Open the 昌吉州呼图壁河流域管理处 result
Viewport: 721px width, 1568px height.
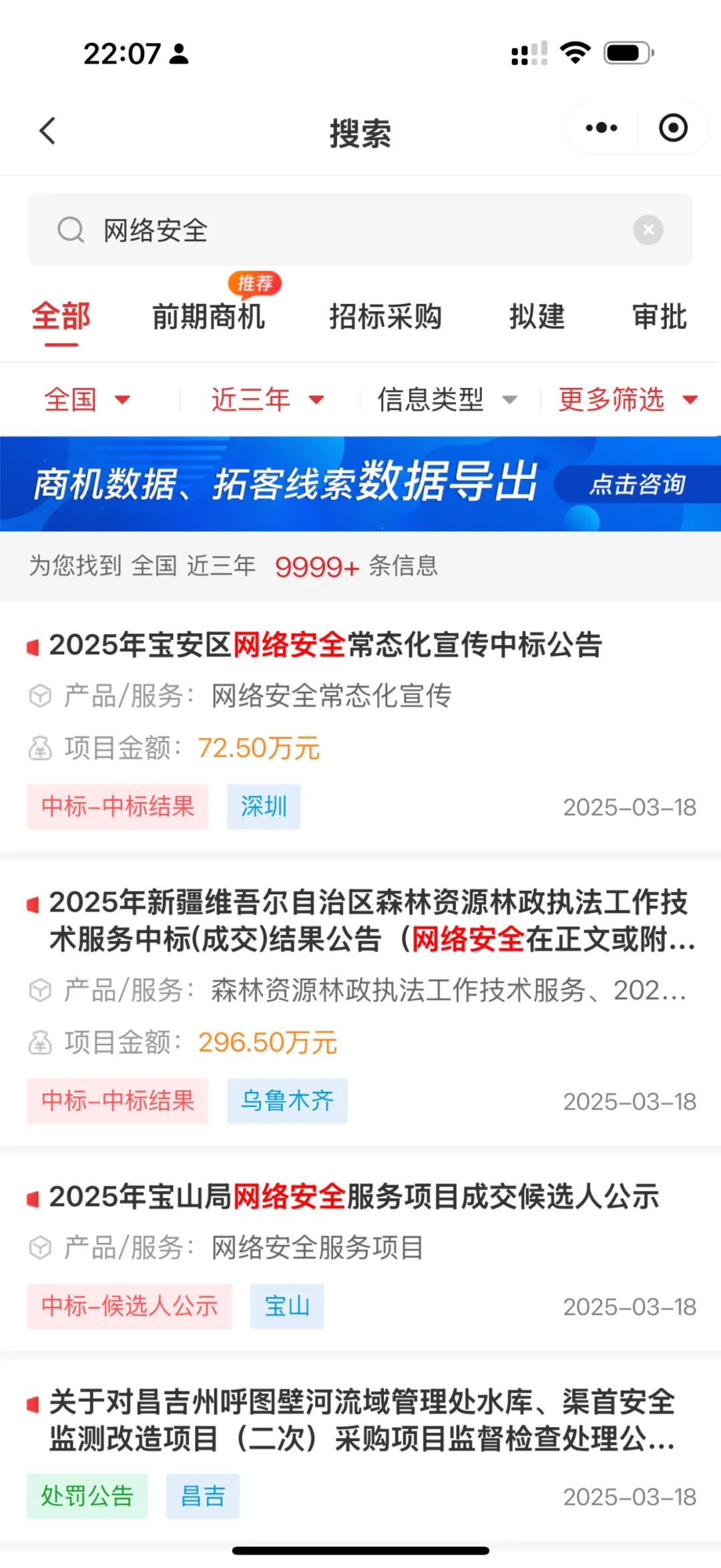(360, 1420)
